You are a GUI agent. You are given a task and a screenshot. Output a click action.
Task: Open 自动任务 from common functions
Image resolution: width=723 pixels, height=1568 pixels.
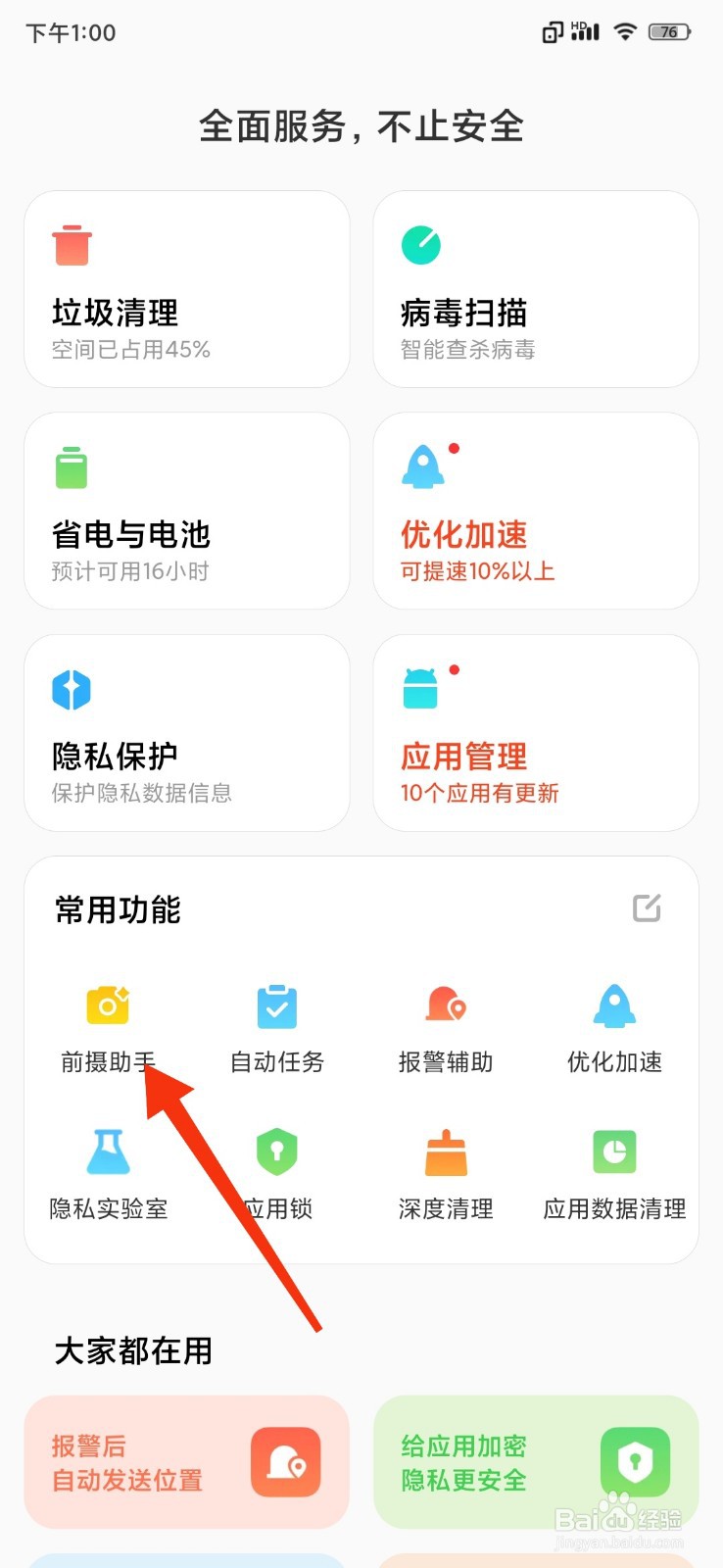pyautogui.click(x=276, y=1004)
